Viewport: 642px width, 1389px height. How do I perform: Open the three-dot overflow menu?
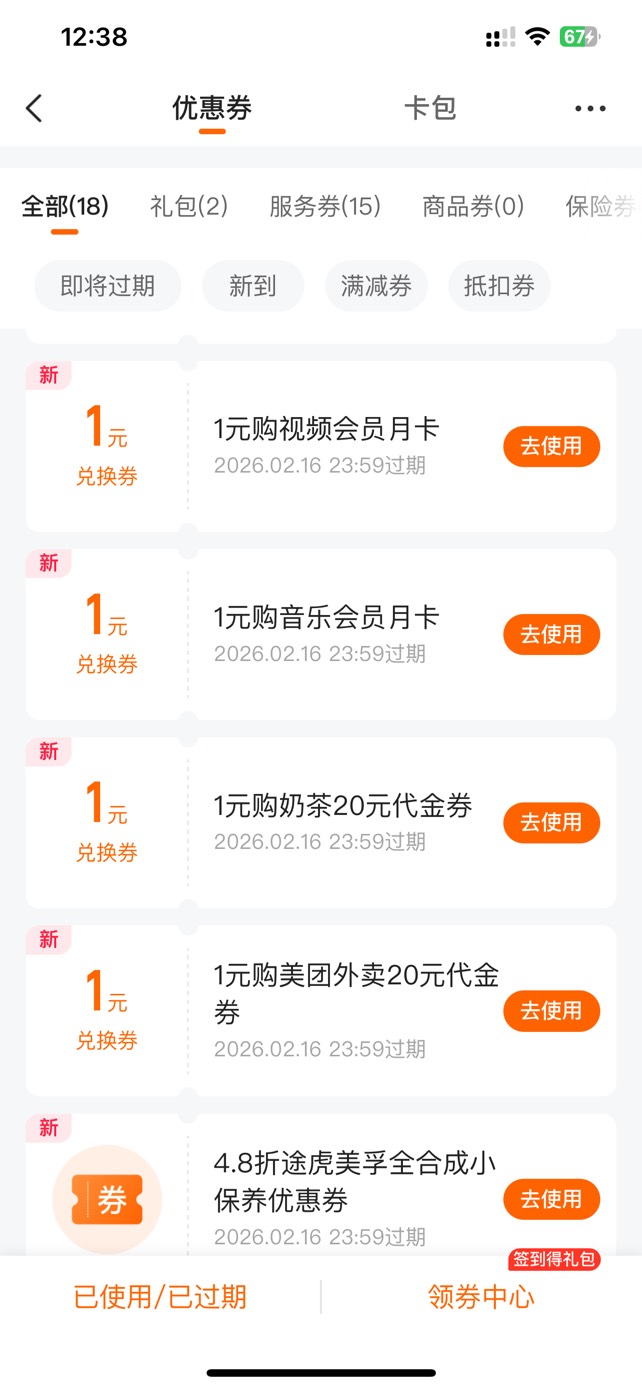tap(590, 108)
